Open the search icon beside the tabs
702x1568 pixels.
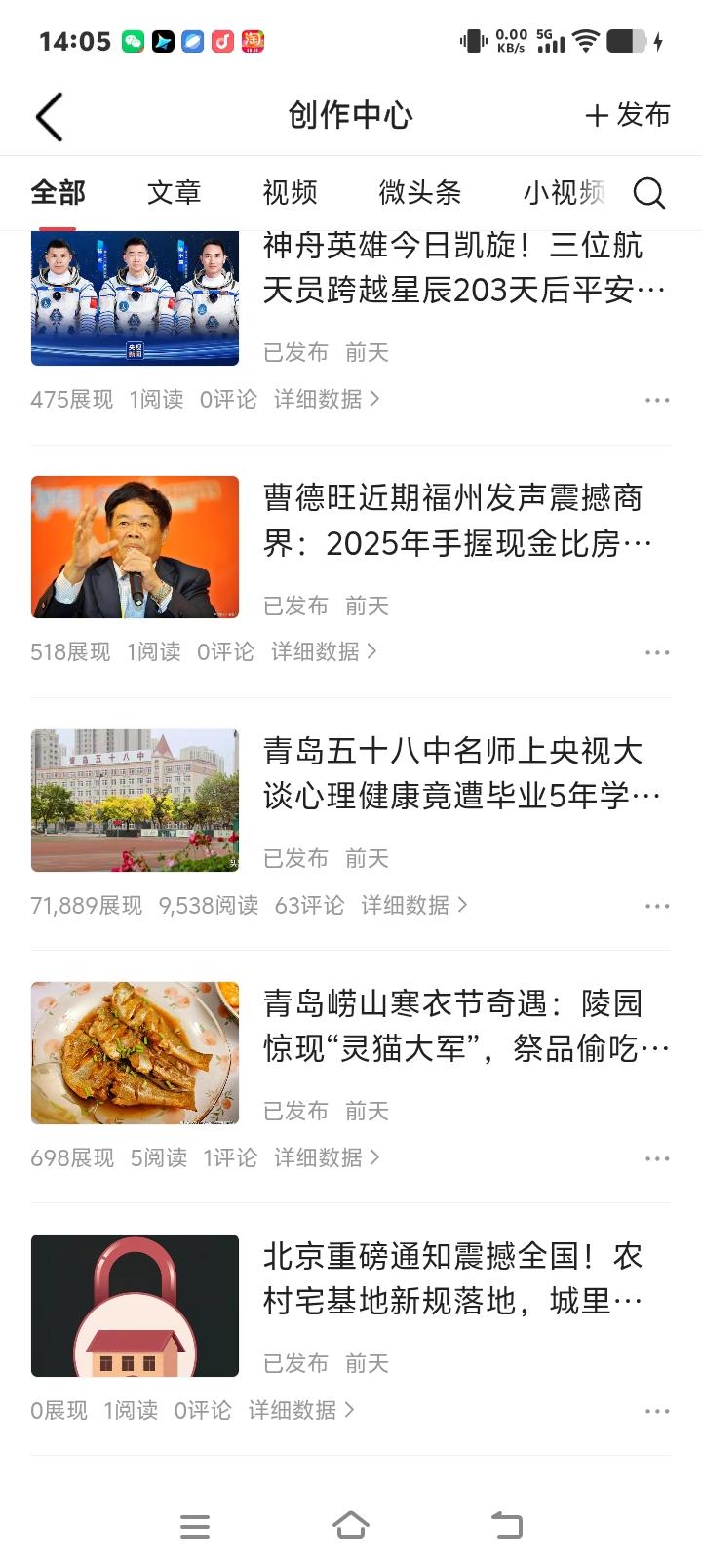tap(648, 193)
